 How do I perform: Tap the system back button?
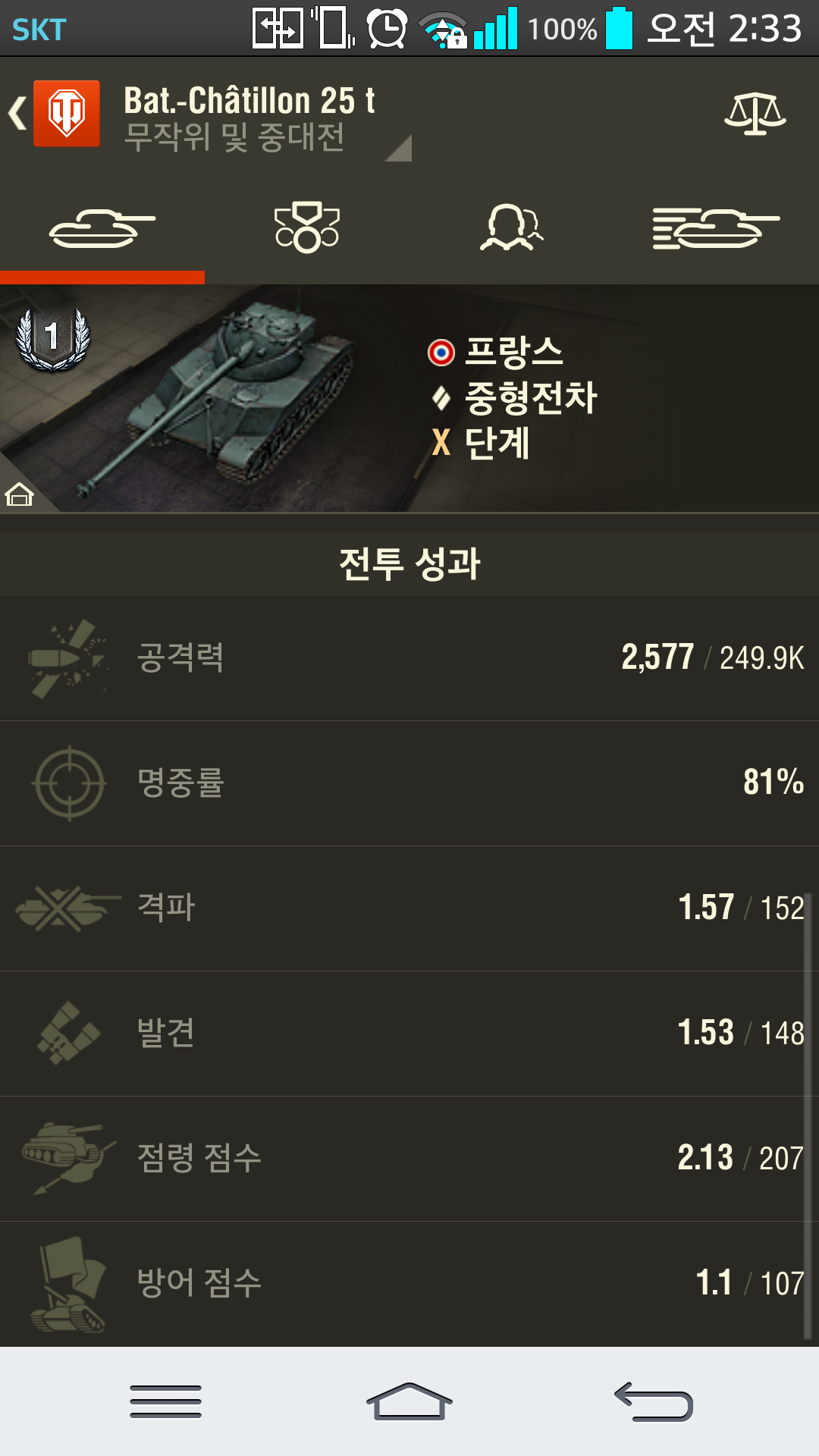point(654,1401)
